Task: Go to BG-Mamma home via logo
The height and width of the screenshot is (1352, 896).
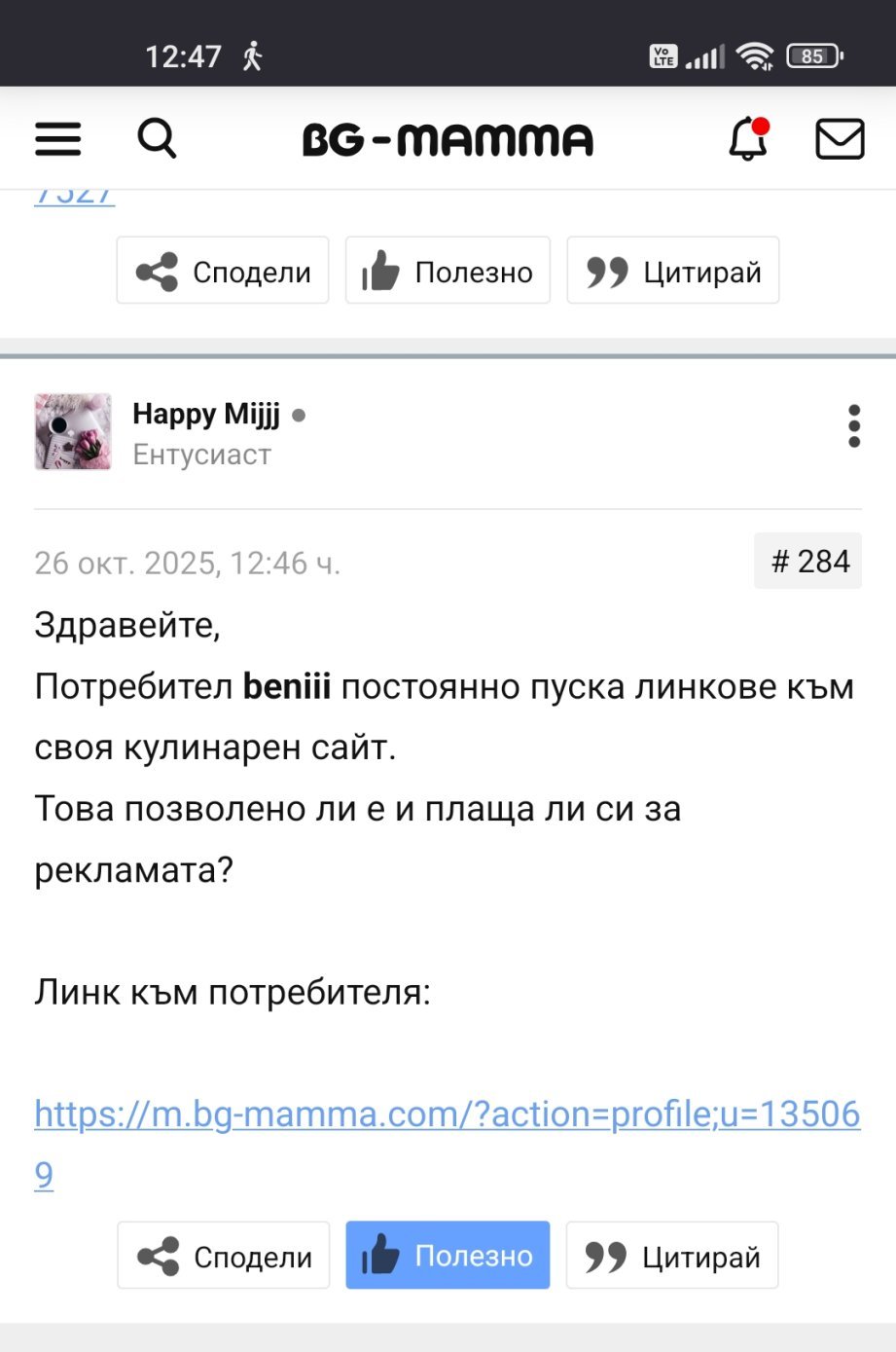Action: pos(448,140)
